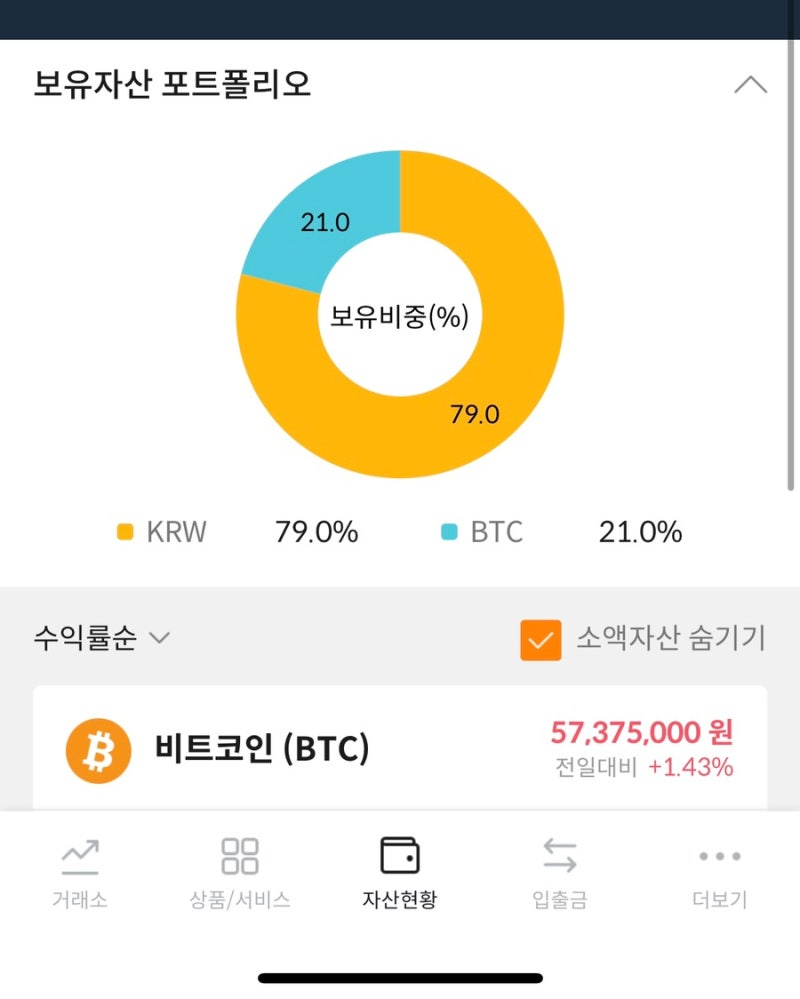Uncheck the 소액자산 숨기기 checkbox
This screenshot has height=999, width=800.
(x=541, y=641)
